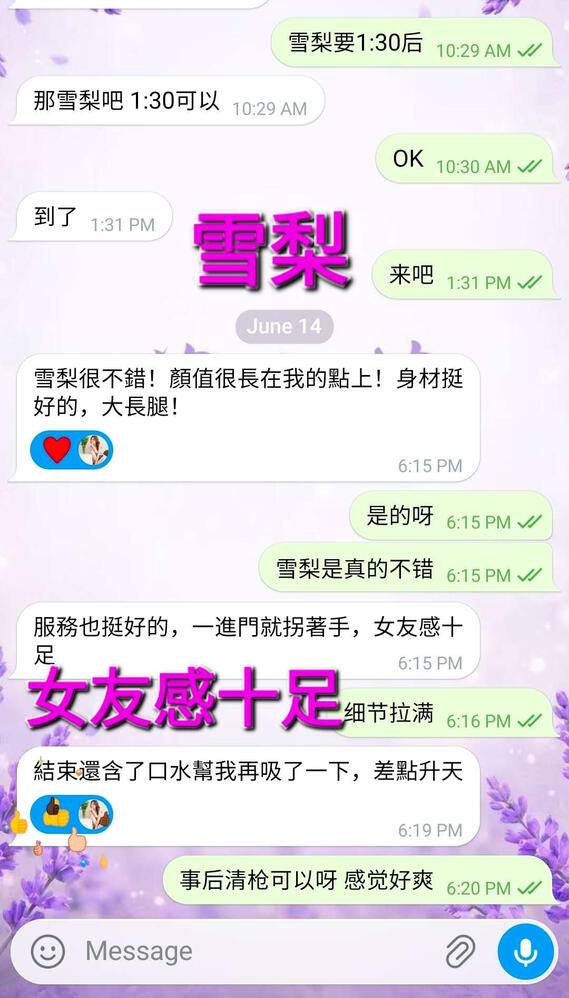Attach a file with the paperclip
The image size is (569, 998).
click(x=460, y=952)
